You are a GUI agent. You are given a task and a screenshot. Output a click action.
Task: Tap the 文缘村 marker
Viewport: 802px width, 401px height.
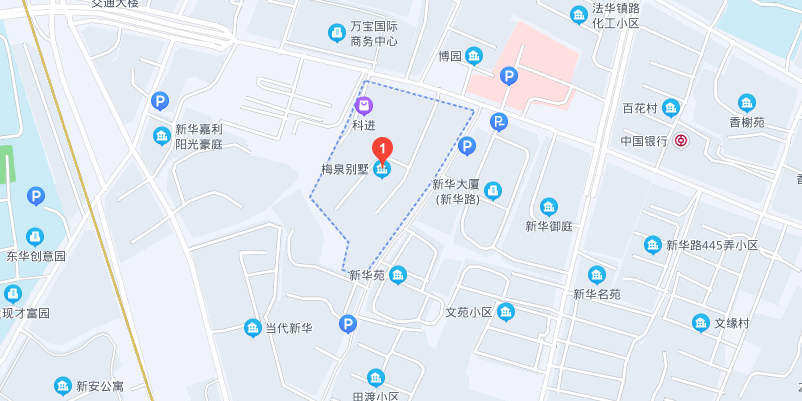tap(701, 323)
